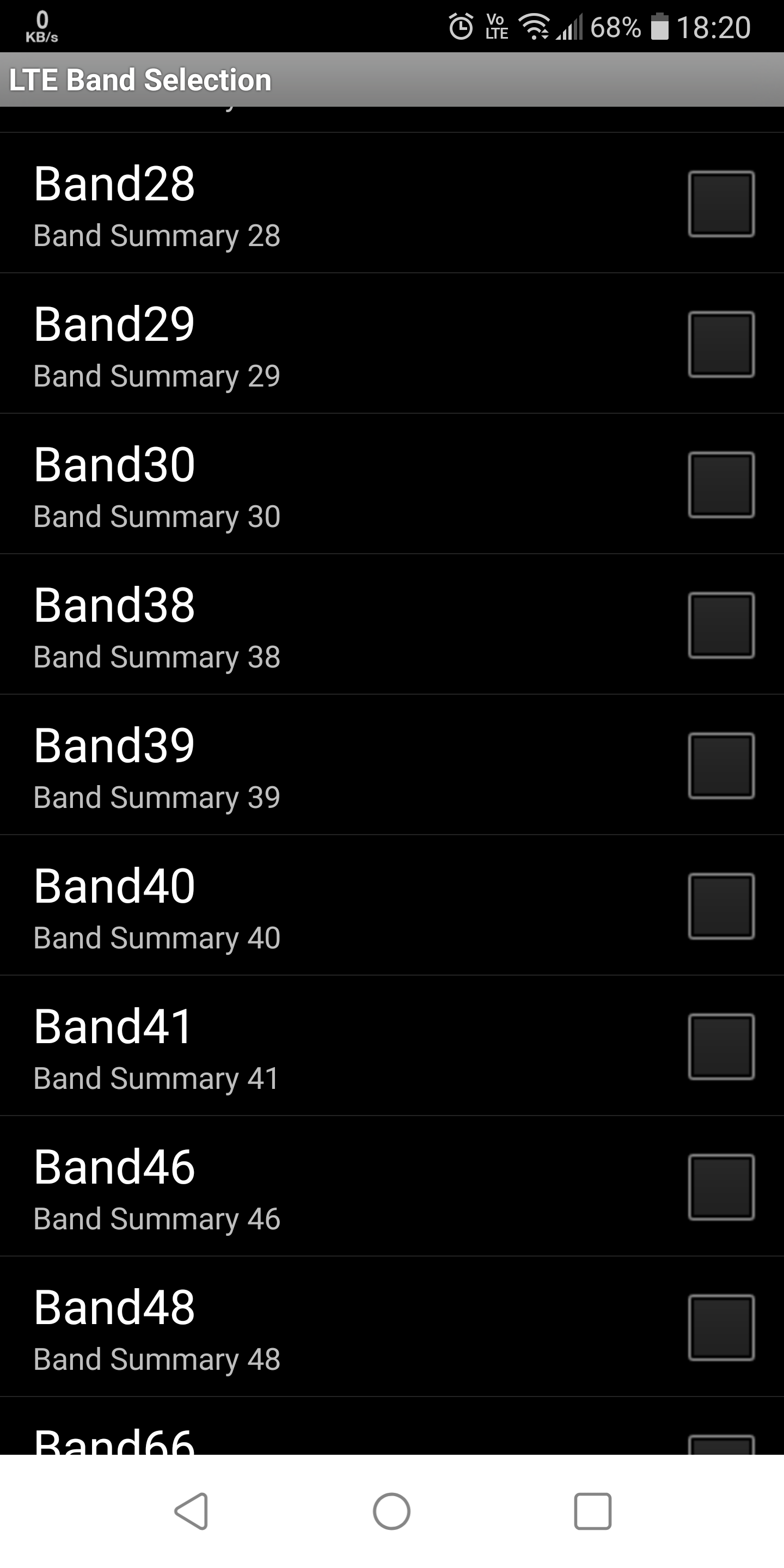Select the Band48 checkbox

pyautogui.click(x=721, y=1327)
